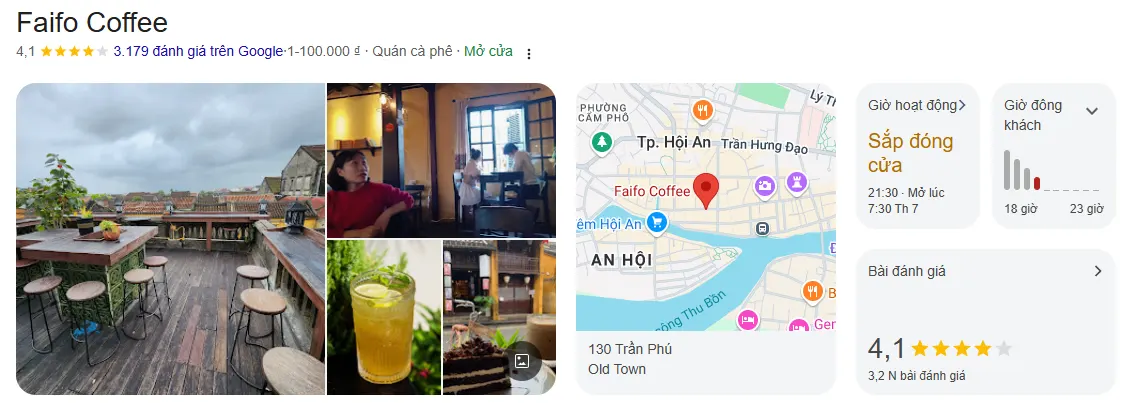Expand the Giờ đông khách dropdown
Viewport: 1146px width, 403px height.
1092,111
